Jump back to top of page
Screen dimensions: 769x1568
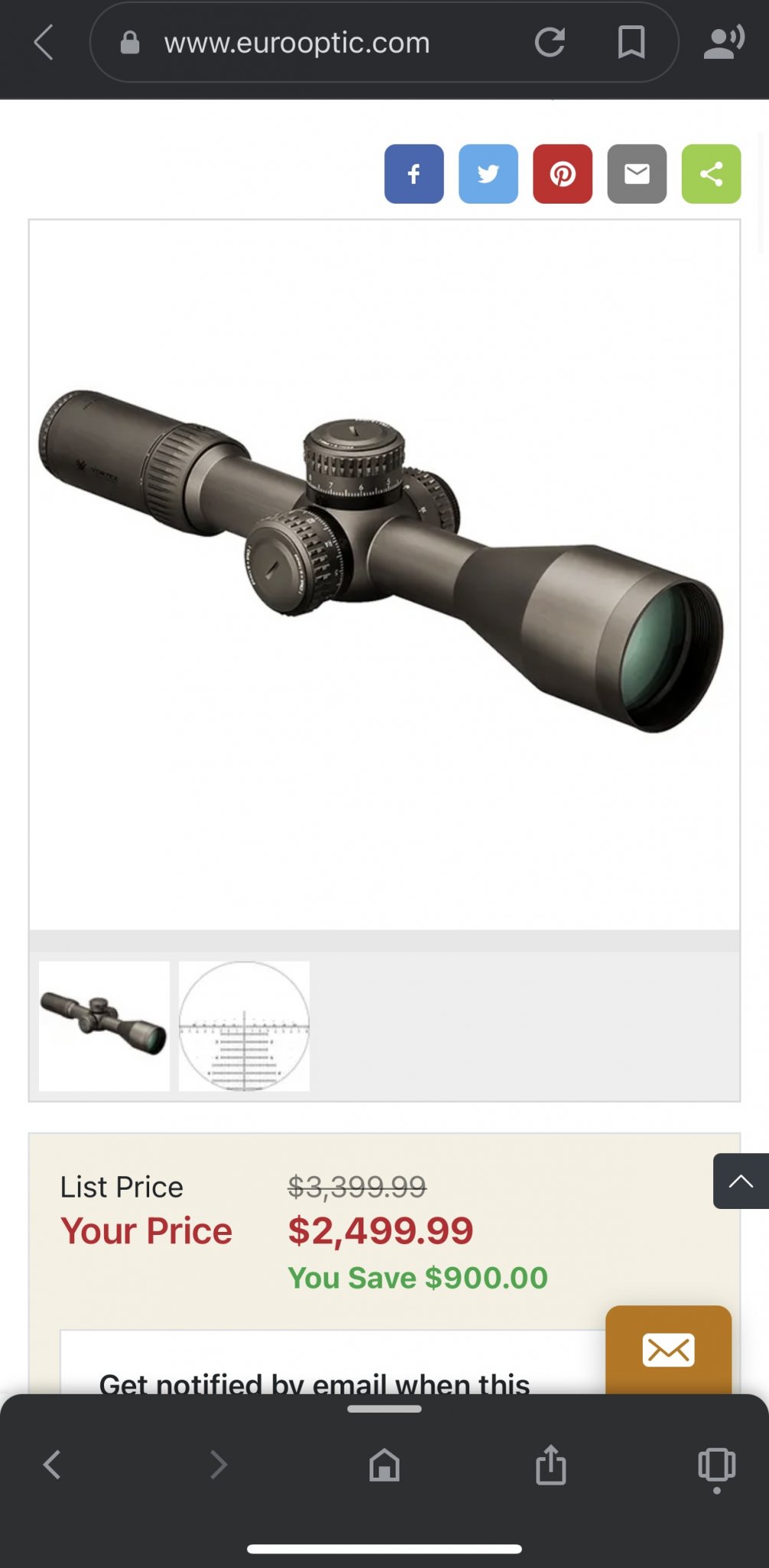[x=740, y=1181]
